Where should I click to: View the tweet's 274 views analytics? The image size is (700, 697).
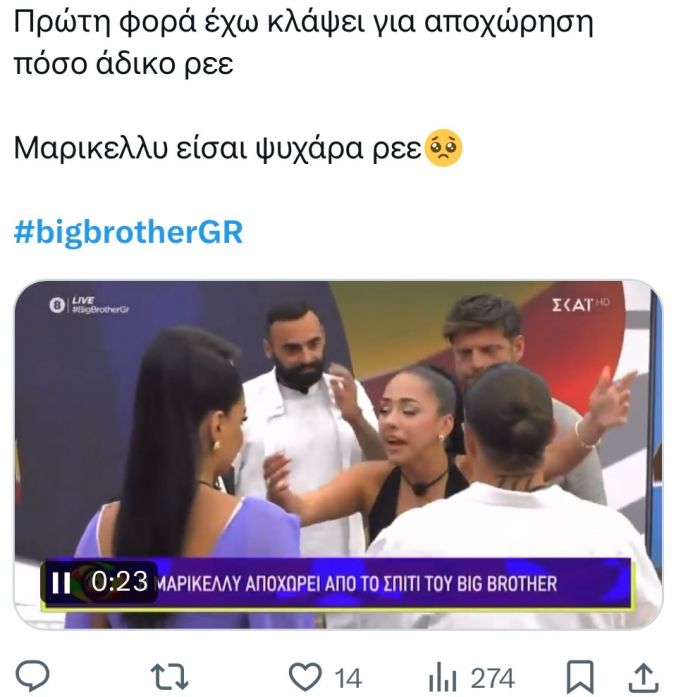click(470, 678)
